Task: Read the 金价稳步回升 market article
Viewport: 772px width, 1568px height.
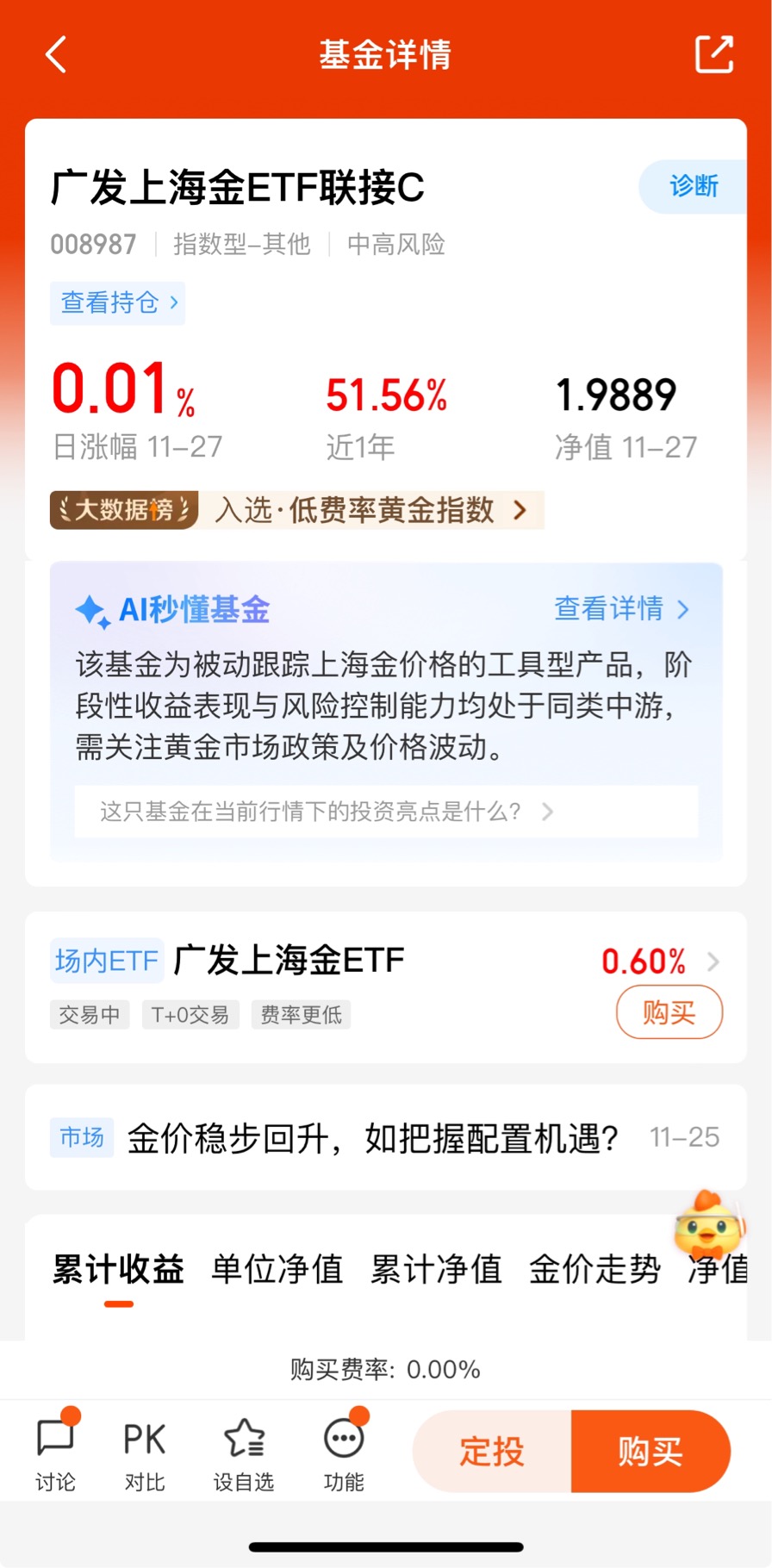Action: [x=372, y=1138]
